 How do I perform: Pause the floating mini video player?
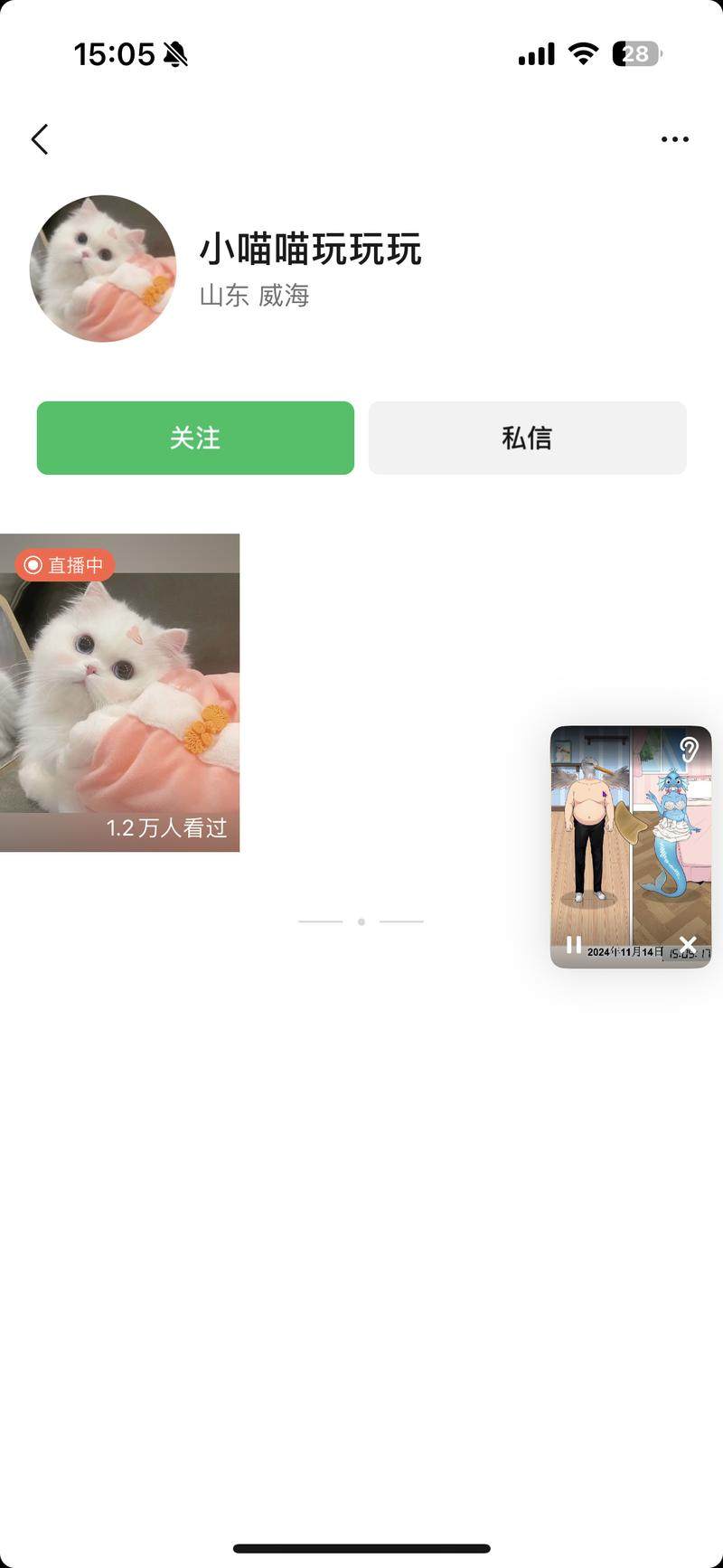point(574,945)
